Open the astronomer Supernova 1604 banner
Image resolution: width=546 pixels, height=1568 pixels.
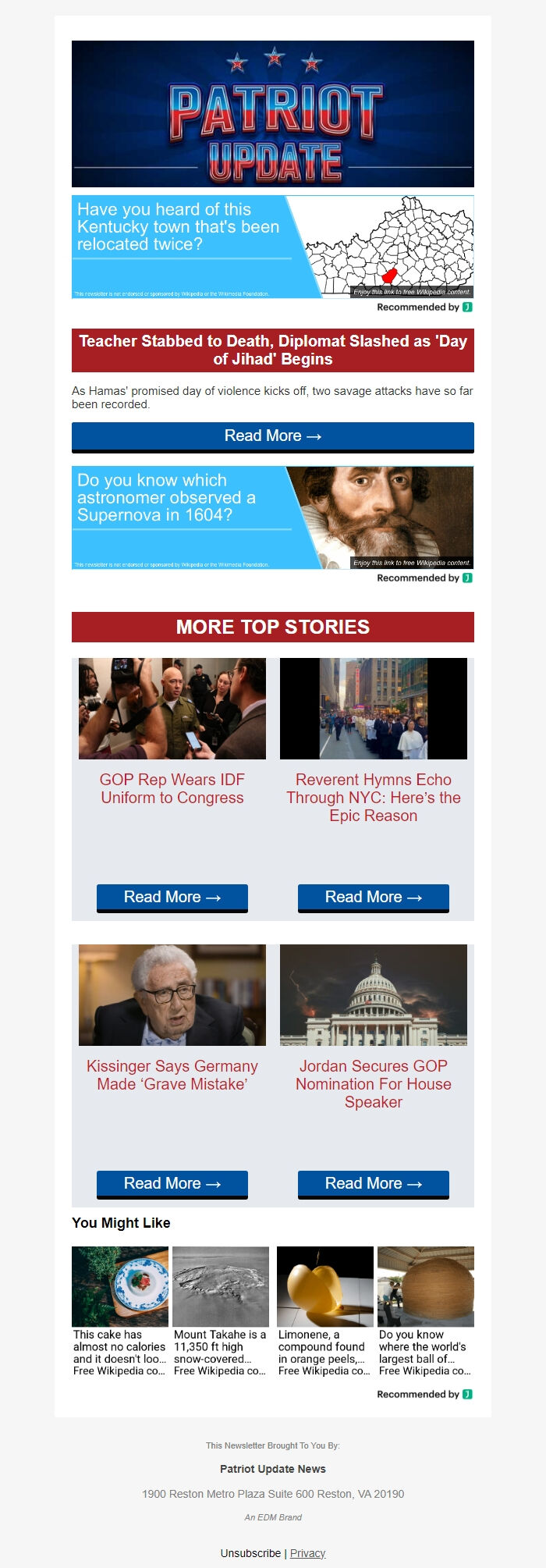(x=272, y=517)
